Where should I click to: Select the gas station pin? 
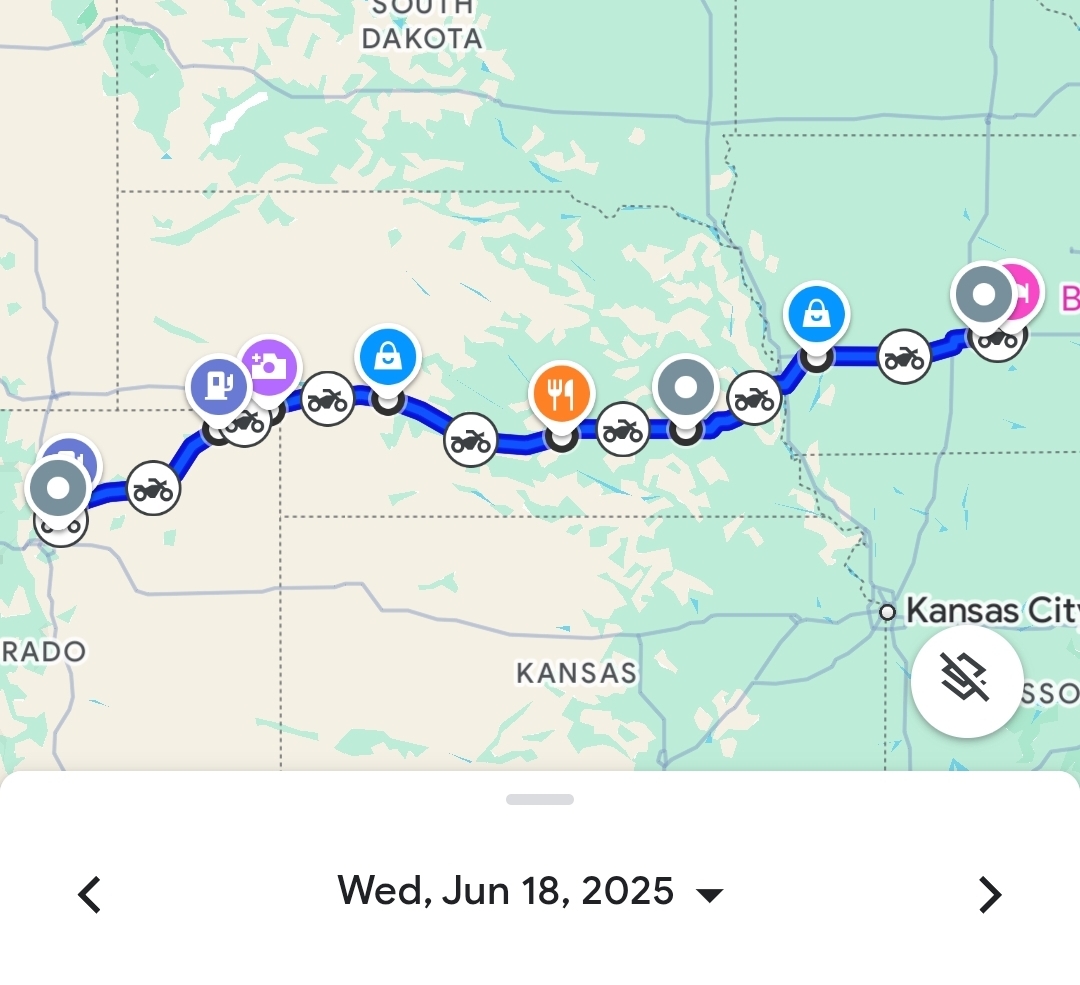219,385
